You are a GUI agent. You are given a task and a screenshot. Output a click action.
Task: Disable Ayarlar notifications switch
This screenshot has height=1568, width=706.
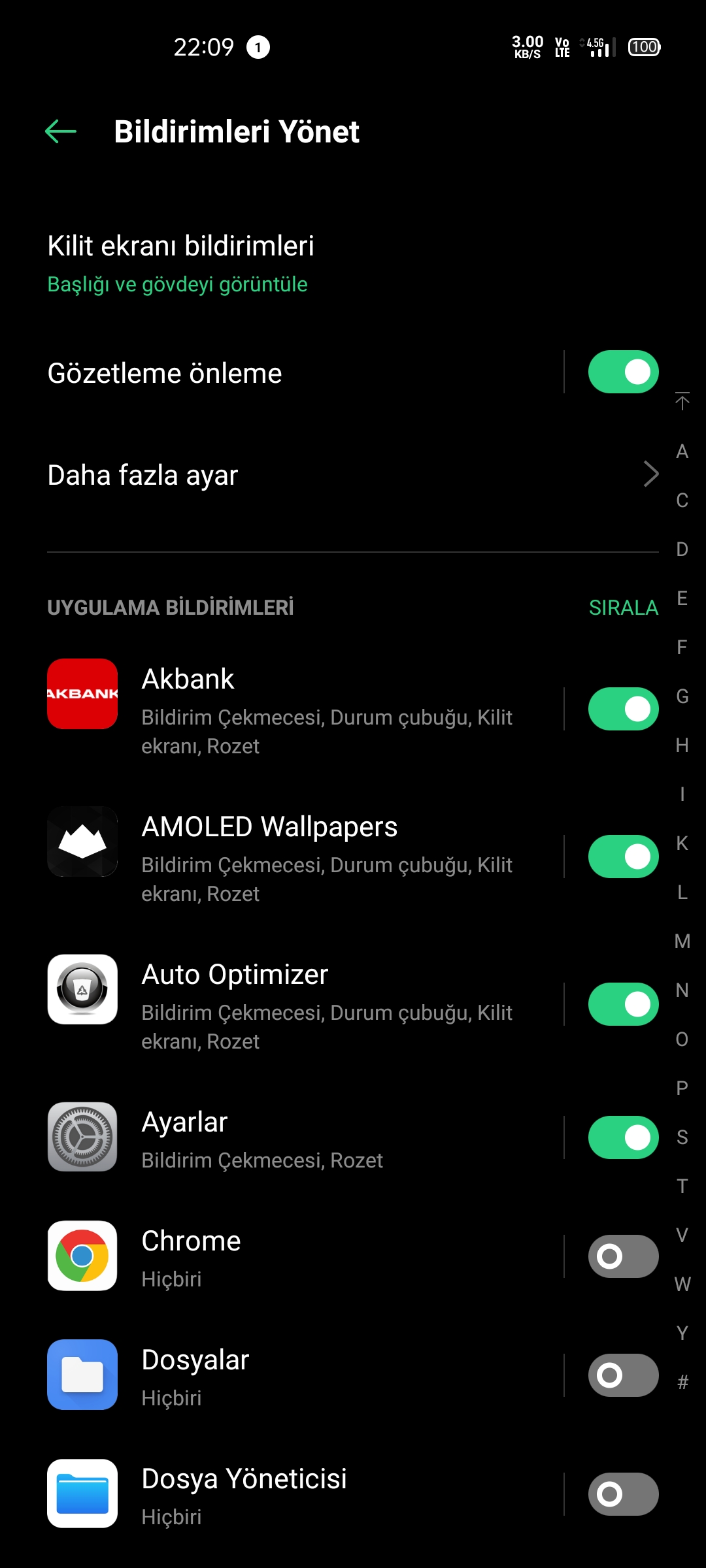[x=623, y=1137]
